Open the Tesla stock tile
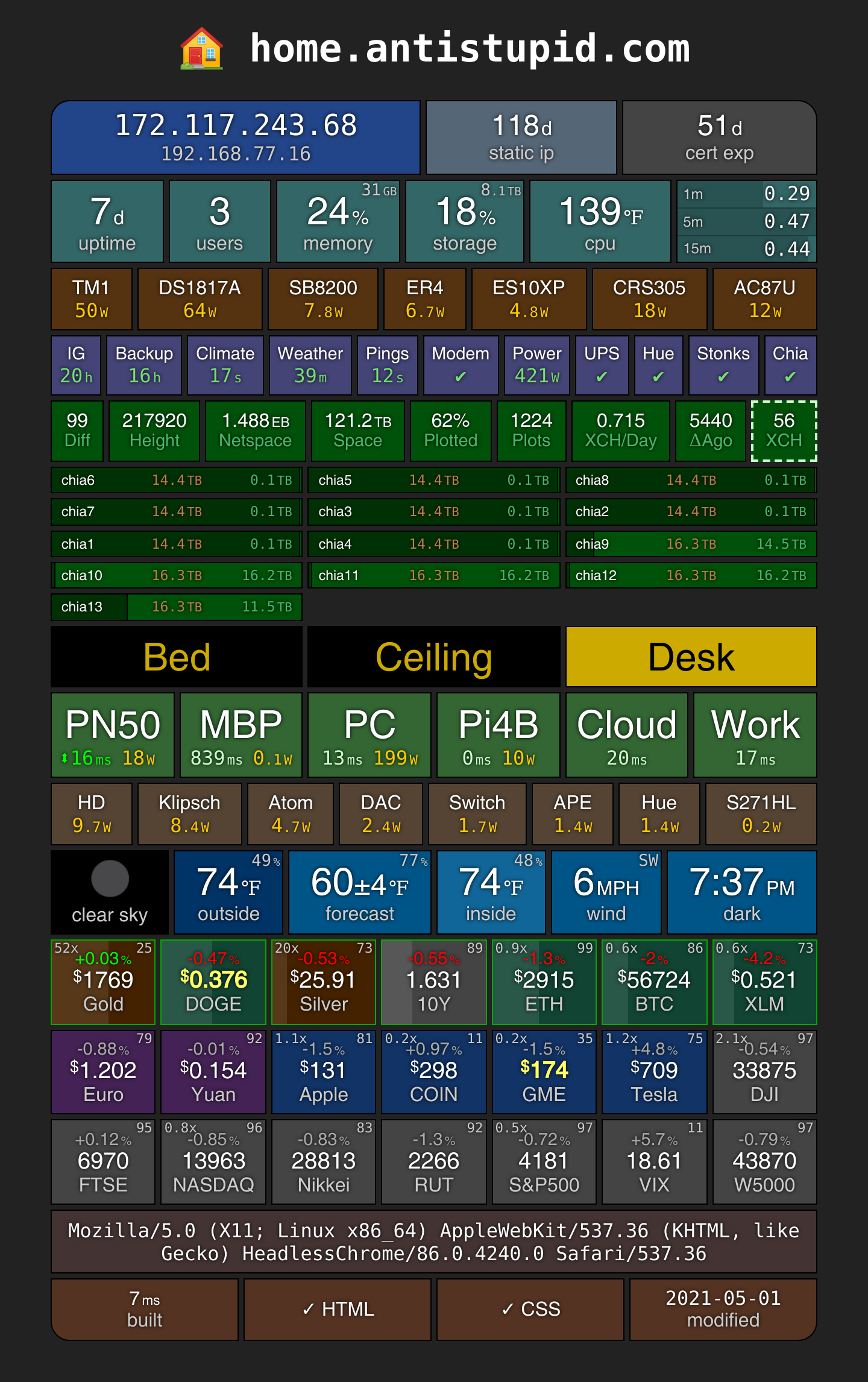The image size is (868, 1382). 654,1072
